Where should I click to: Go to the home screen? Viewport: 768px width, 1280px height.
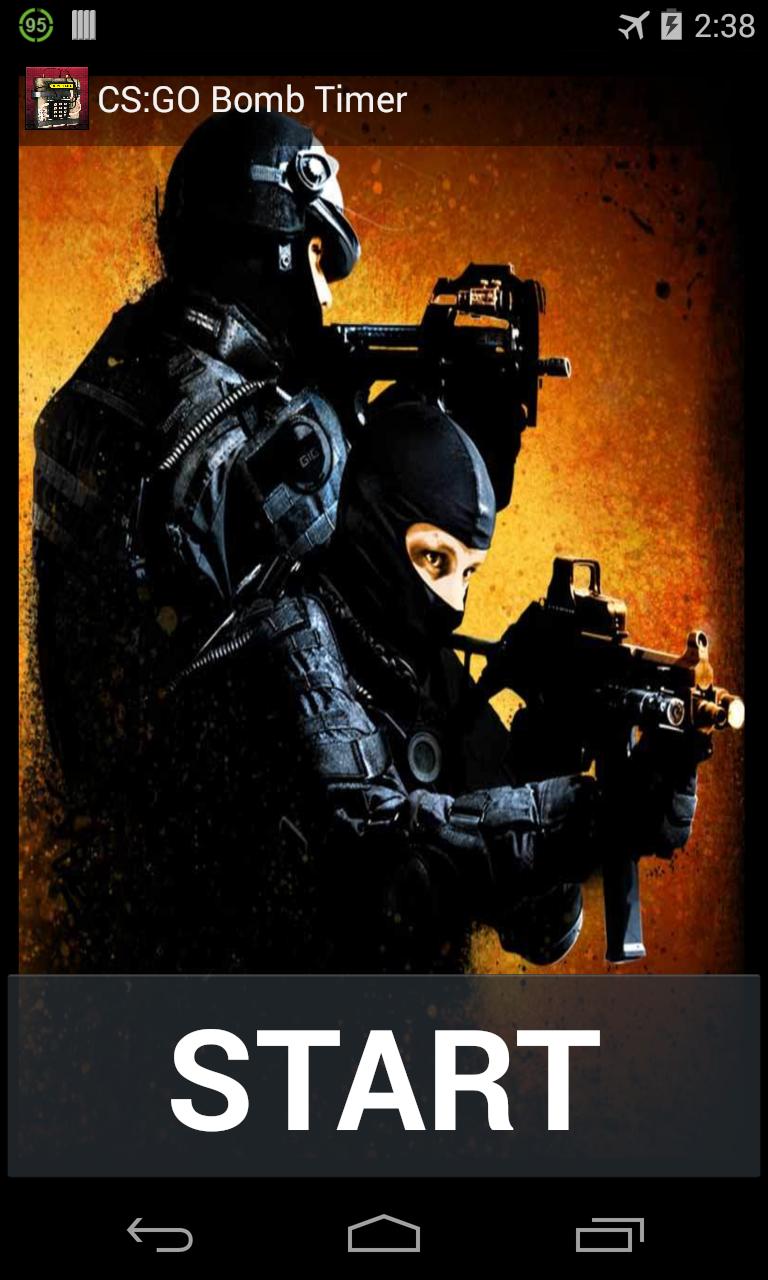coord(384,1235)
